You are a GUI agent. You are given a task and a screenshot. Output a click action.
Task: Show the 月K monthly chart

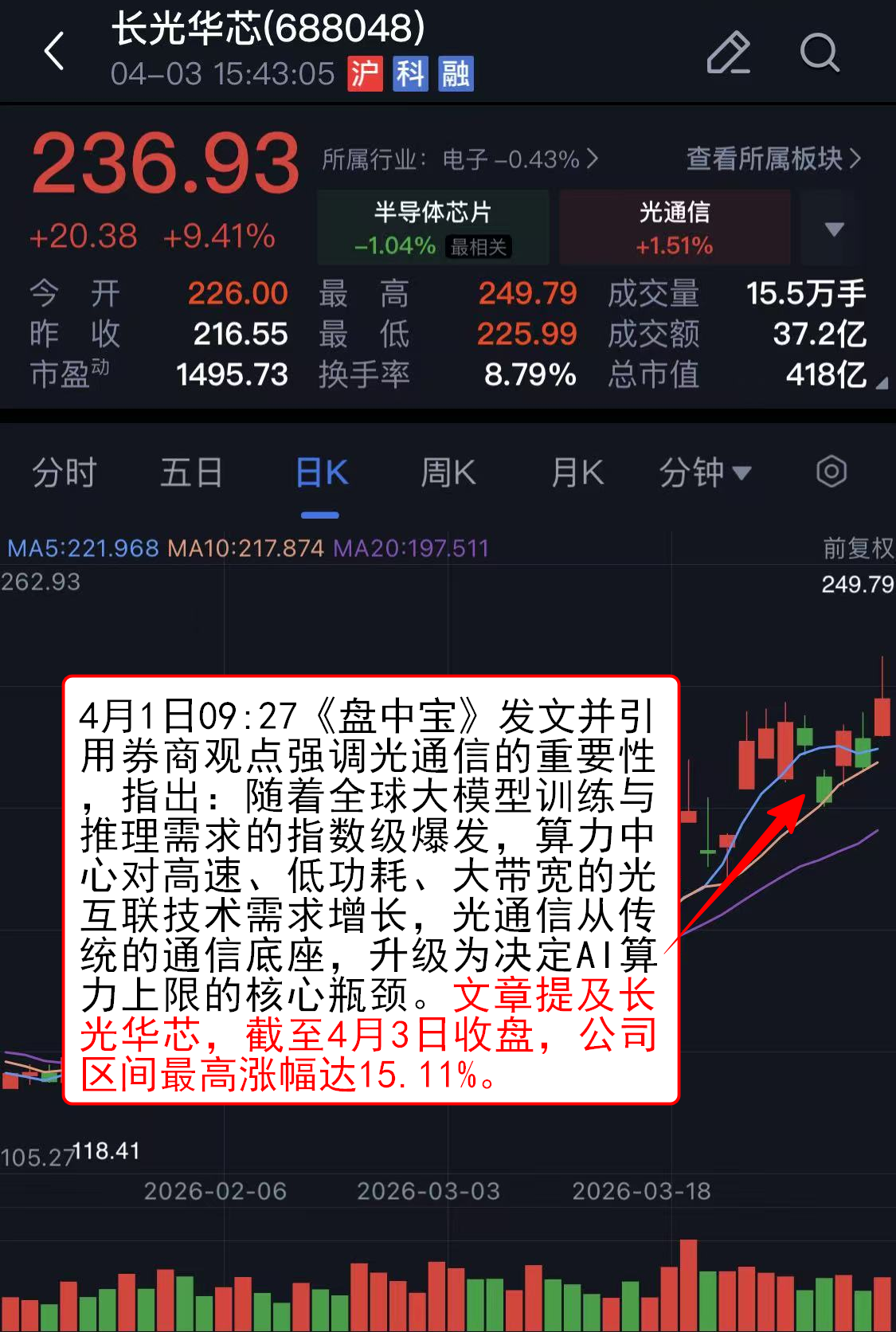(577, 472)
